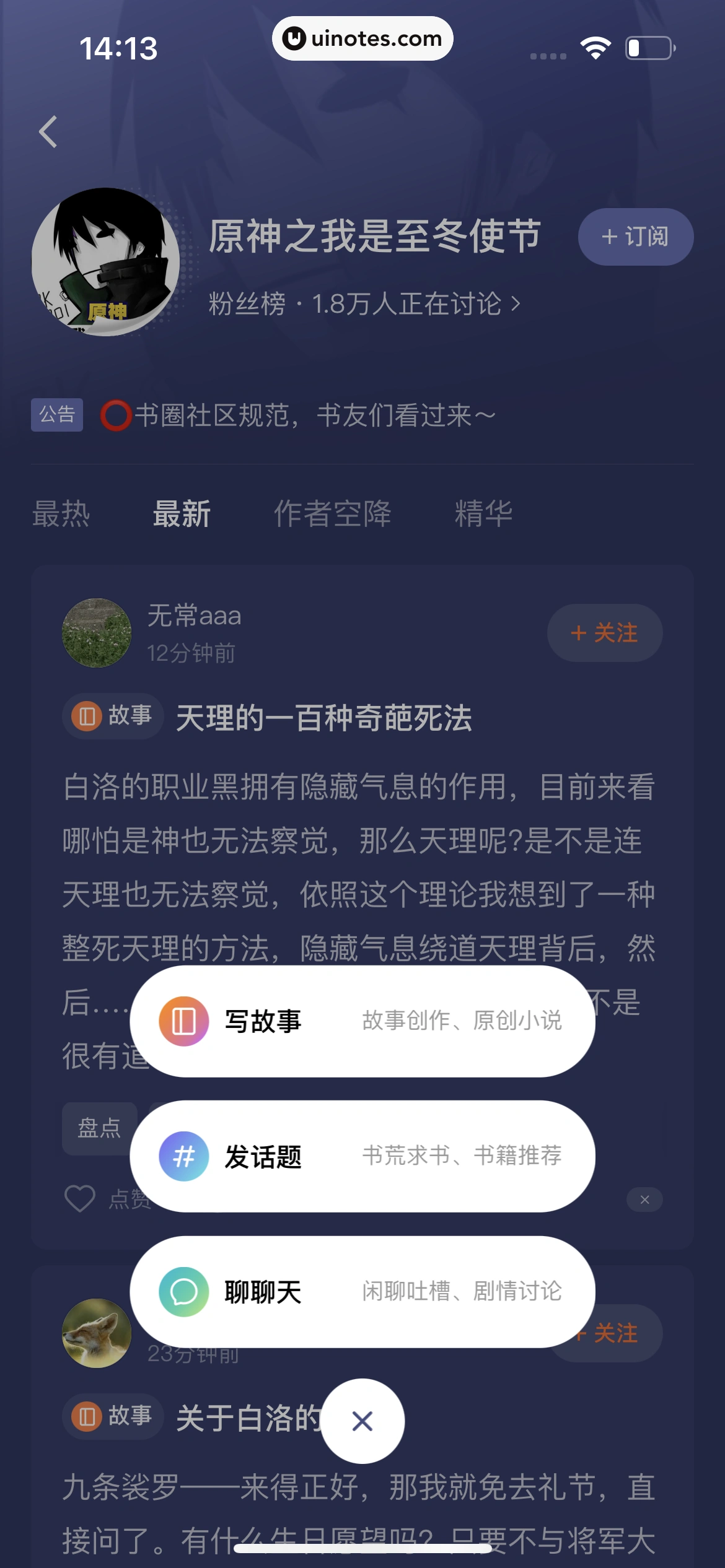Open 无常aaa's profile avatar
Screen dimensions: 725x1568
click(x=97, y=633)
